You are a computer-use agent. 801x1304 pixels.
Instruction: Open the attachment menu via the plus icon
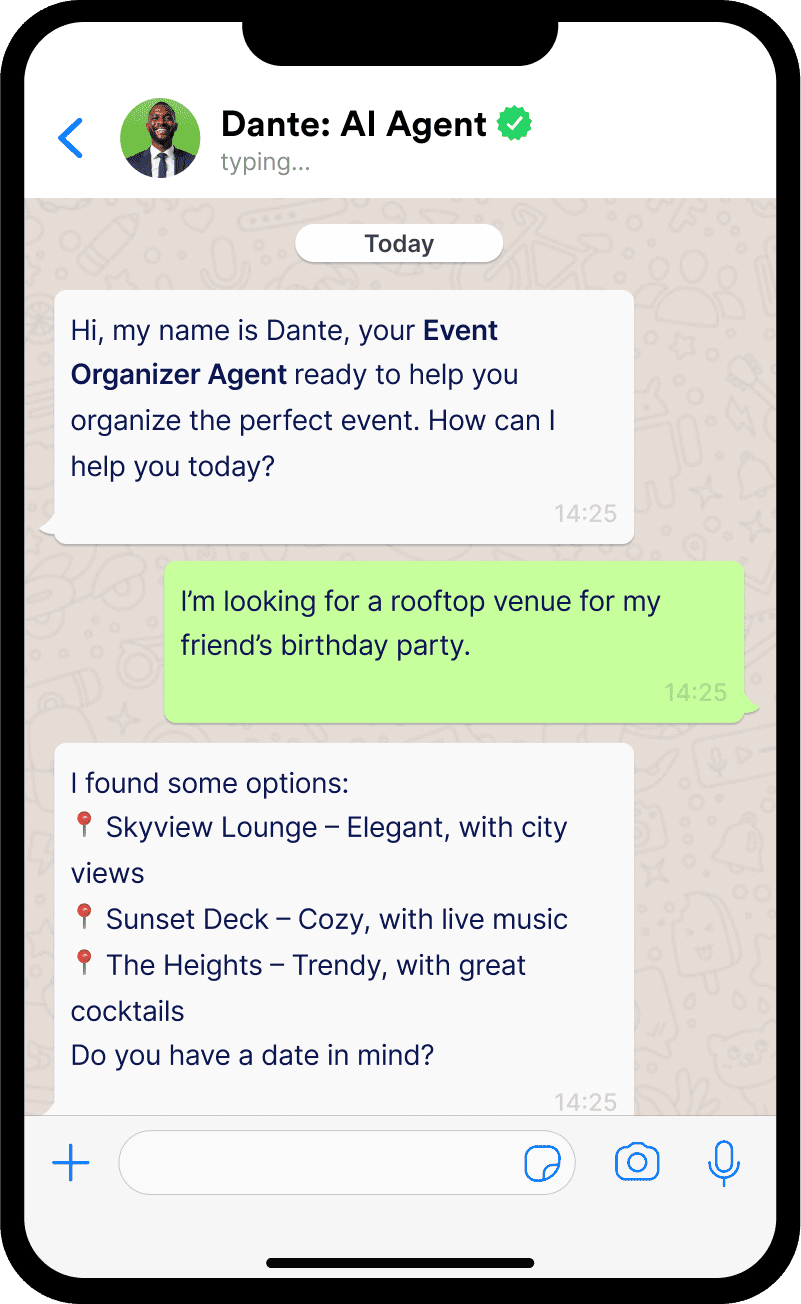point(70,1162)
